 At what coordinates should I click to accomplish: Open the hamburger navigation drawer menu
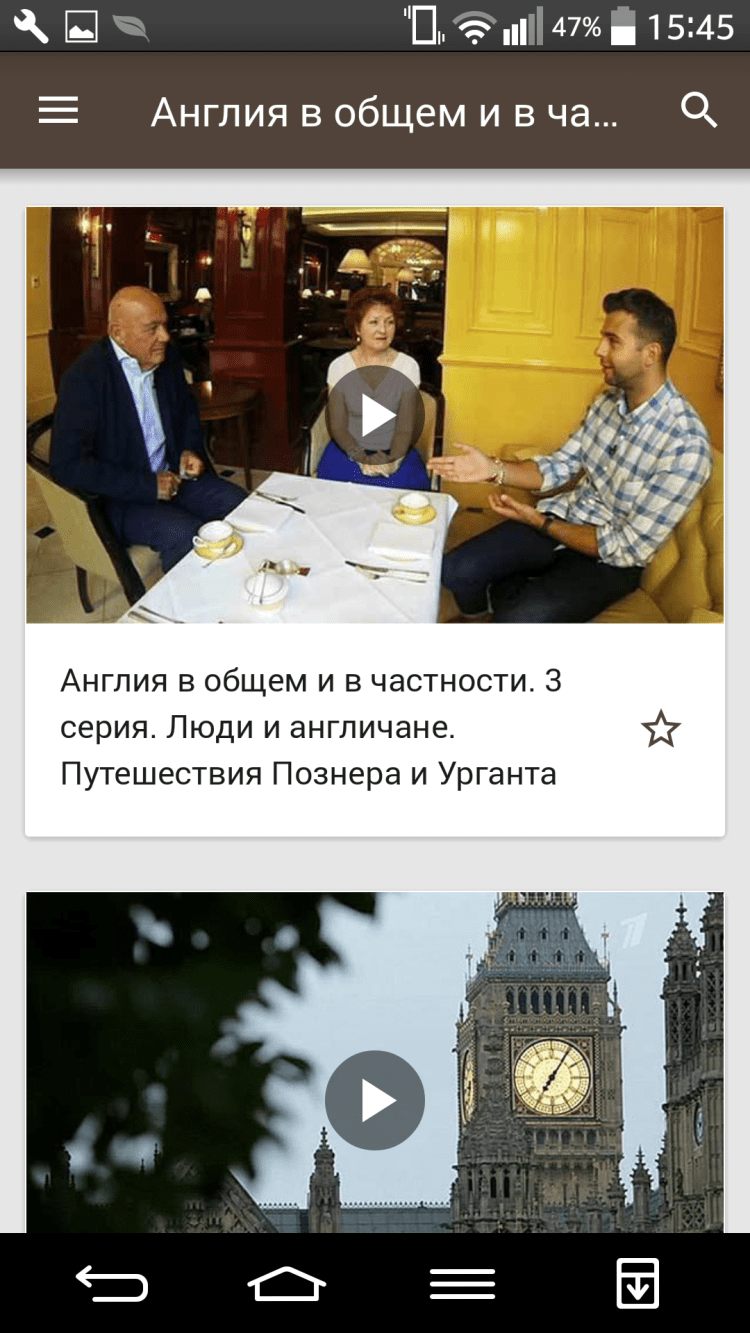[59, 111]
